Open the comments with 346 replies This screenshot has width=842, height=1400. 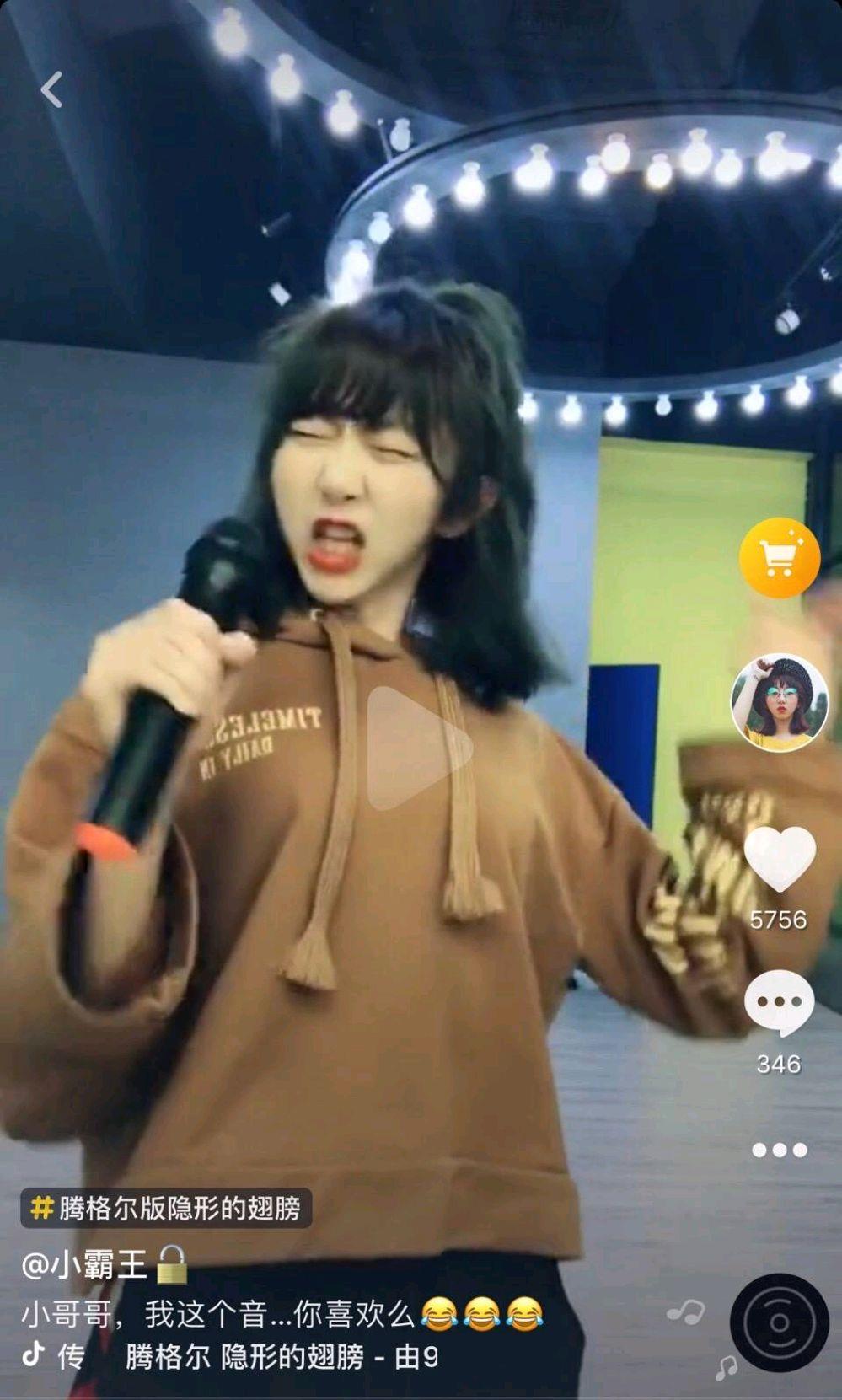[779, 1003]
